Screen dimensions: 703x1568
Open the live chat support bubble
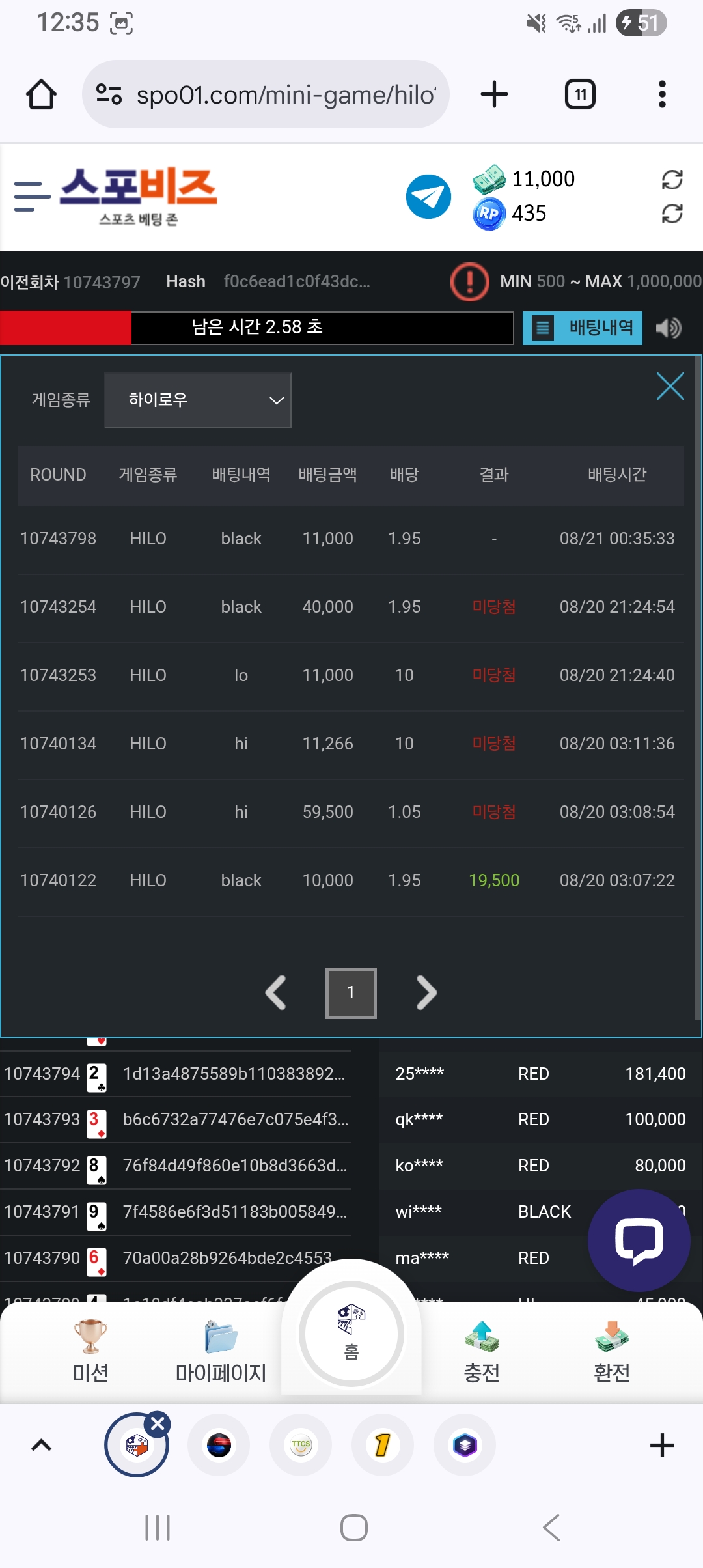[639, 1240]
